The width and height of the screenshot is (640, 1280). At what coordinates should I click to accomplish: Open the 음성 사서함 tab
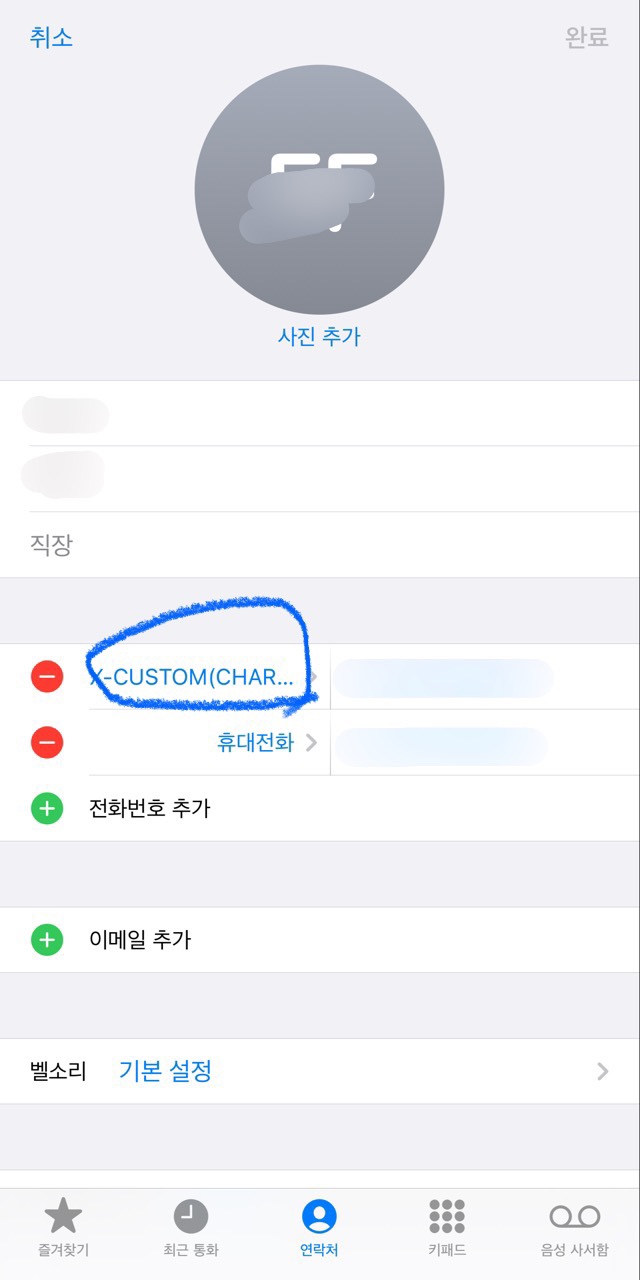[x=575, y=1228]
